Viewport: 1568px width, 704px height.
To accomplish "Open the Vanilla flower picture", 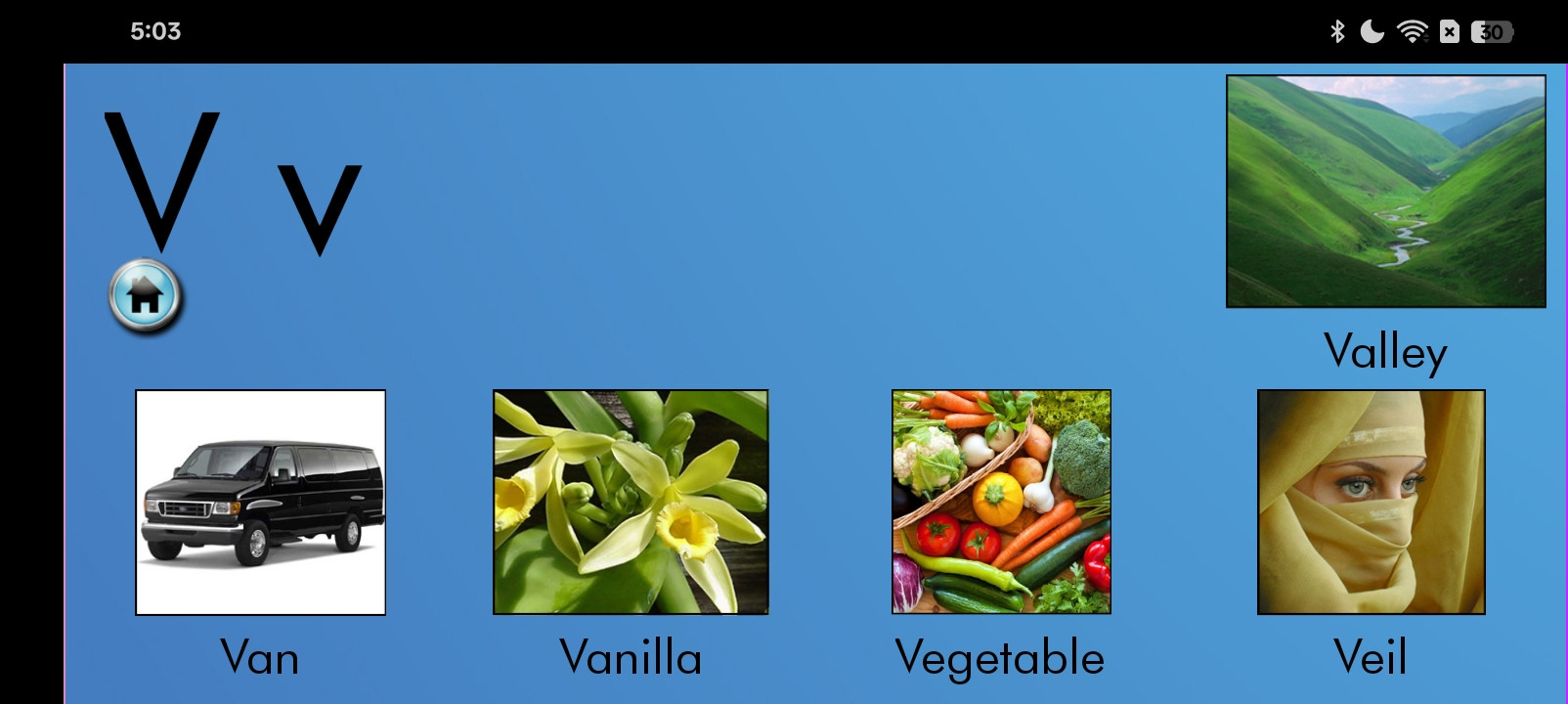I will click(x=631, y=503).
